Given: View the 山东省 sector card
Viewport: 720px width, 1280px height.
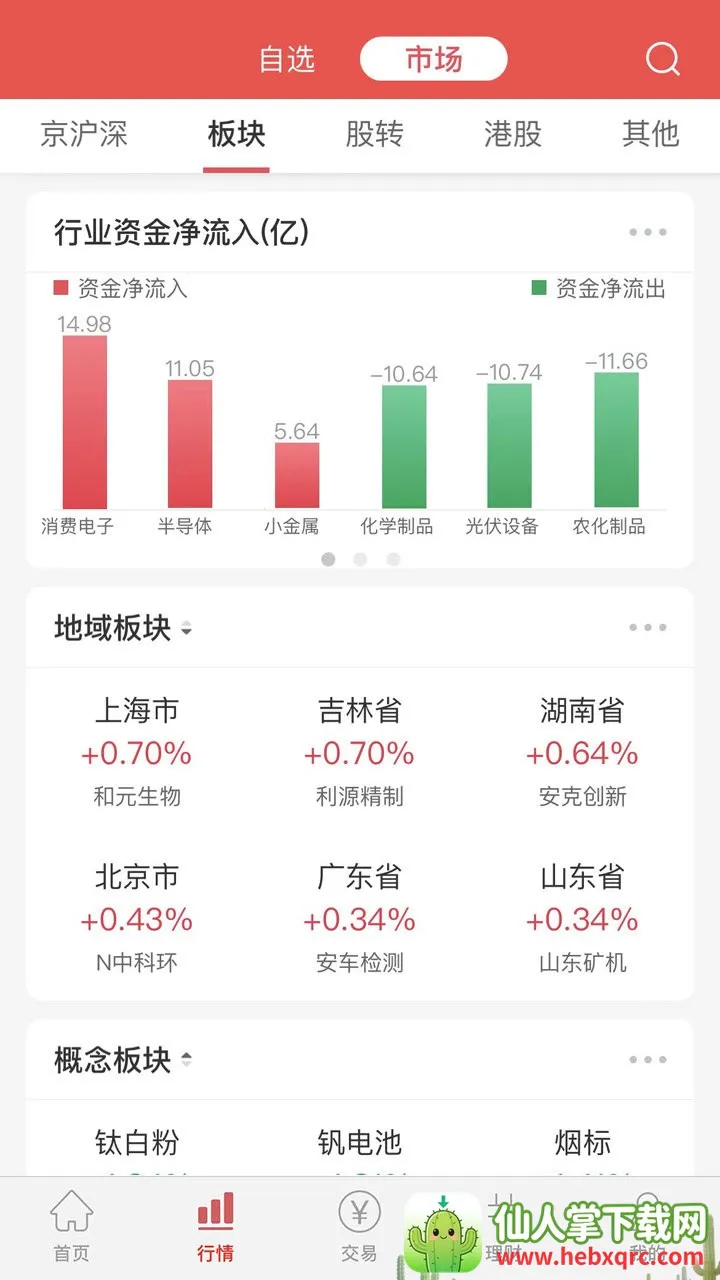Looking at the screenshot, I should tap(582, 918).
